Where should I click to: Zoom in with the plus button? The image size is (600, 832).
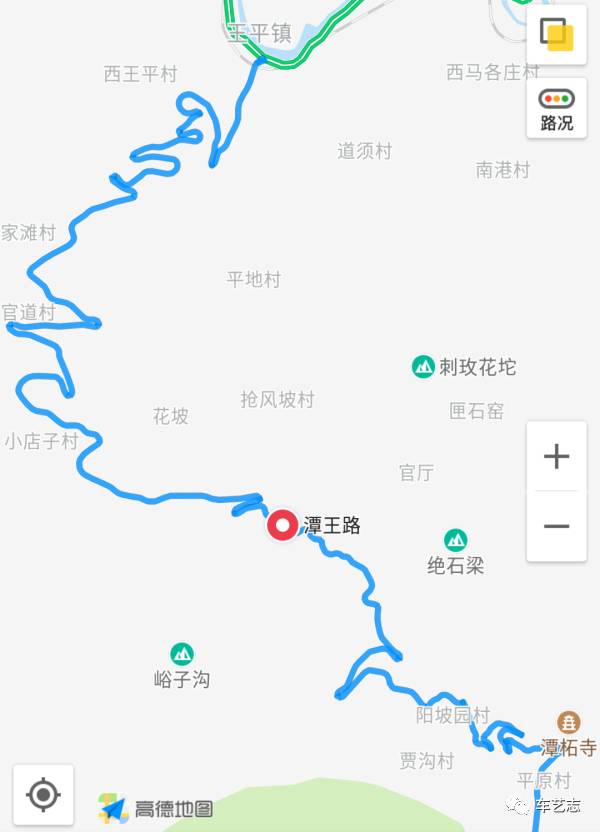tap(556, 456)
